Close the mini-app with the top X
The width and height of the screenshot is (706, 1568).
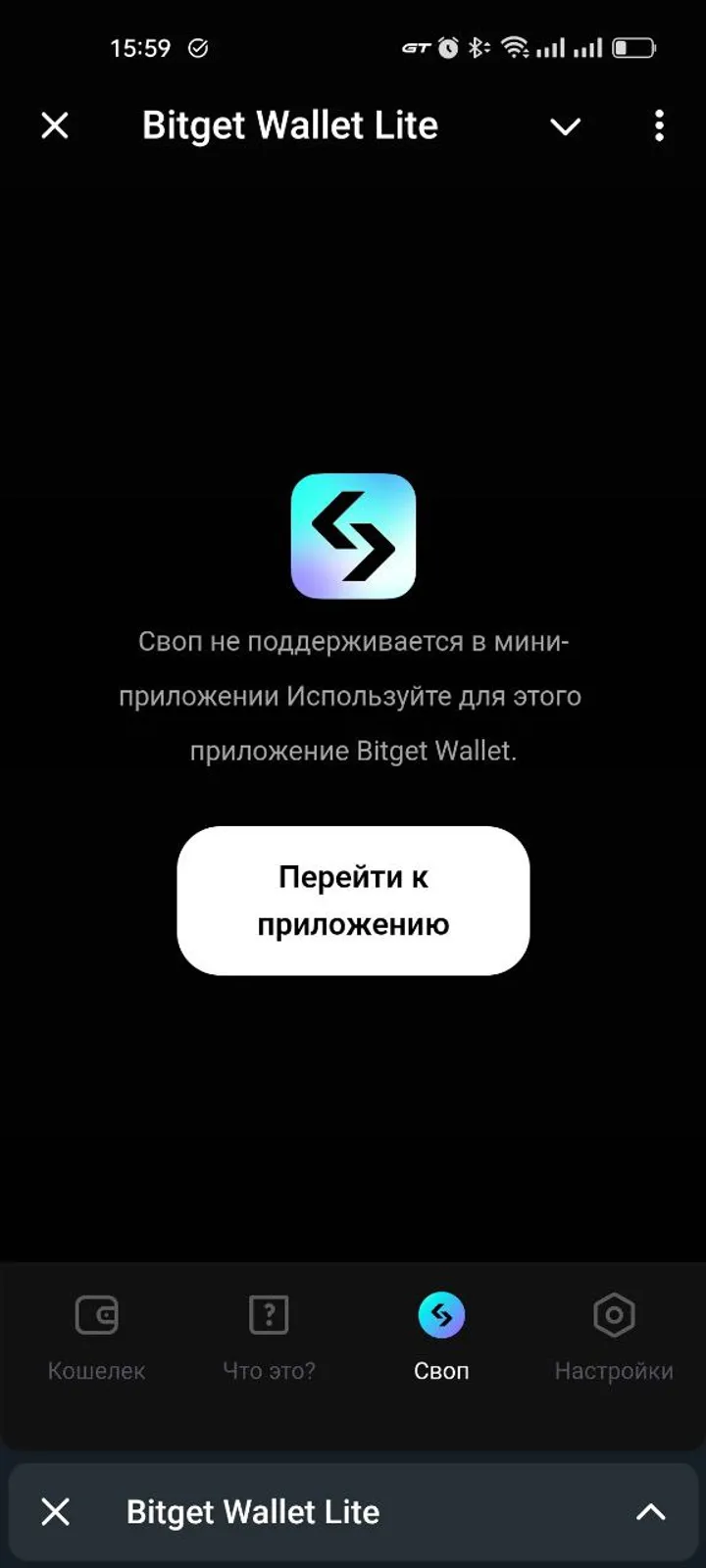tap(55, 125)
